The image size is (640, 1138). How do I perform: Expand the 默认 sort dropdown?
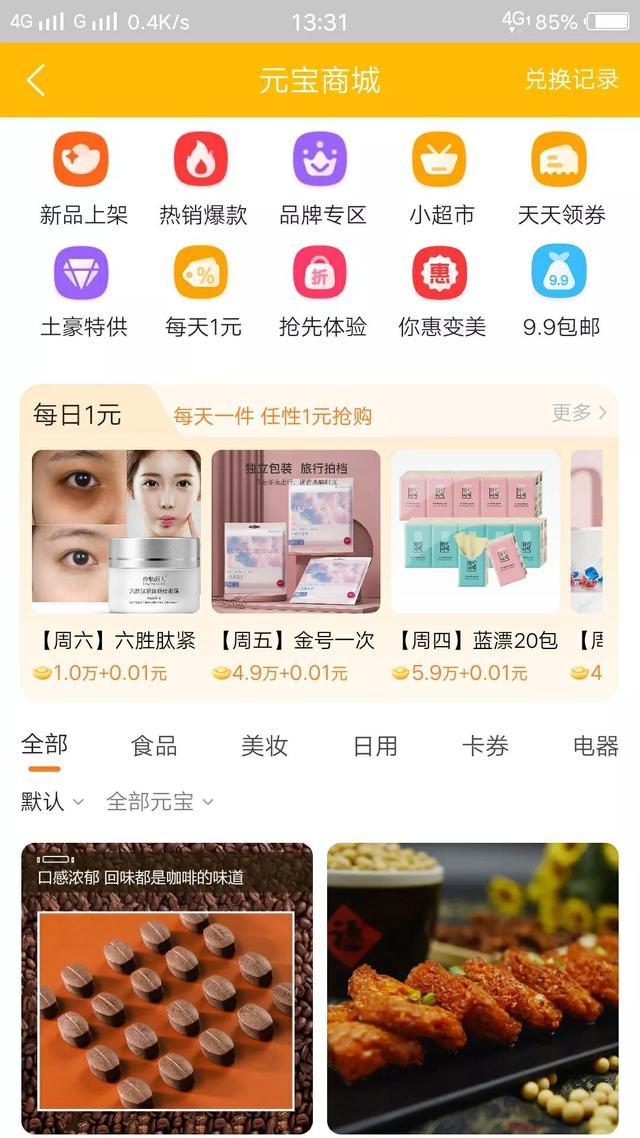click(x=52, y=802)
